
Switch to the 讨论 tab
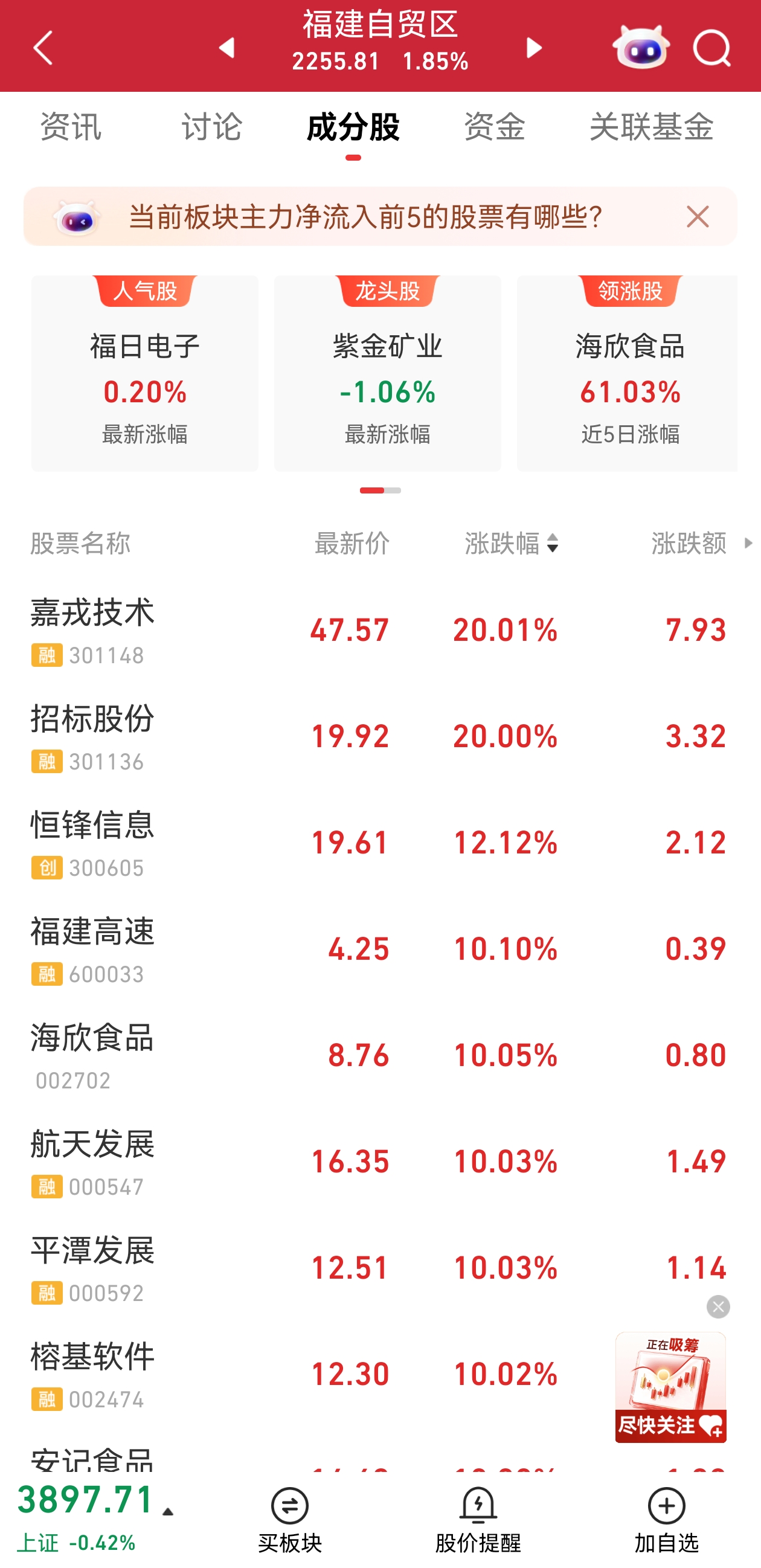(x=212, y=127)
